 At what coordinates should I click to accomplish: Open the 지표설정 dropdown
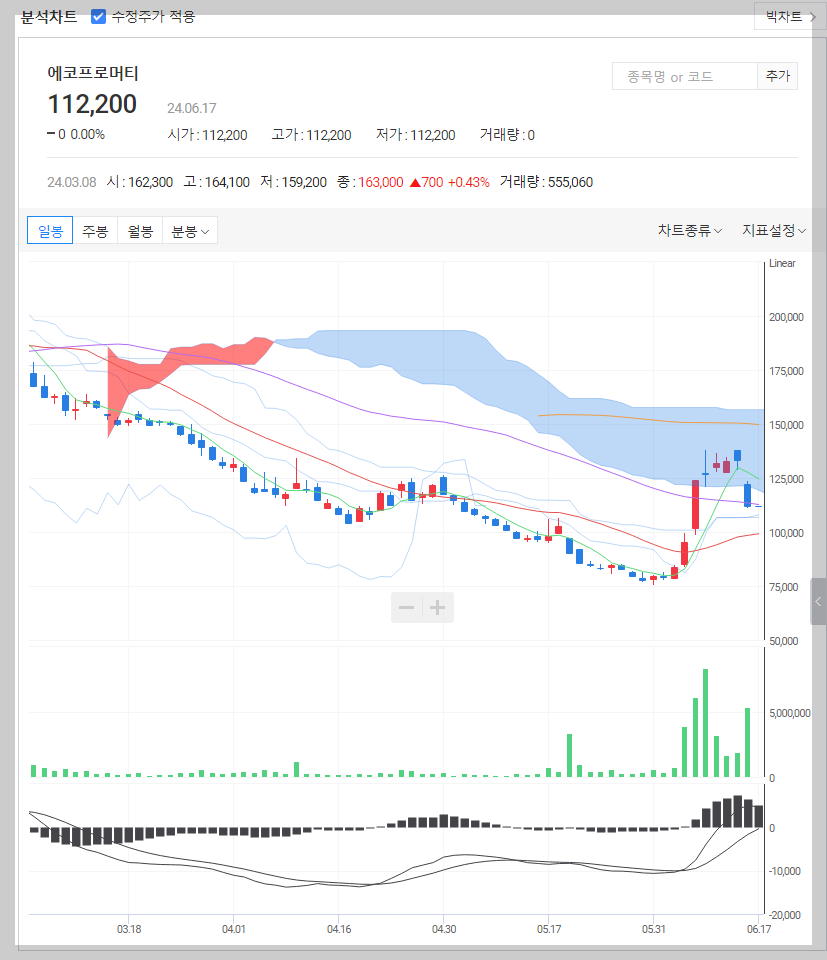[774, 231]
